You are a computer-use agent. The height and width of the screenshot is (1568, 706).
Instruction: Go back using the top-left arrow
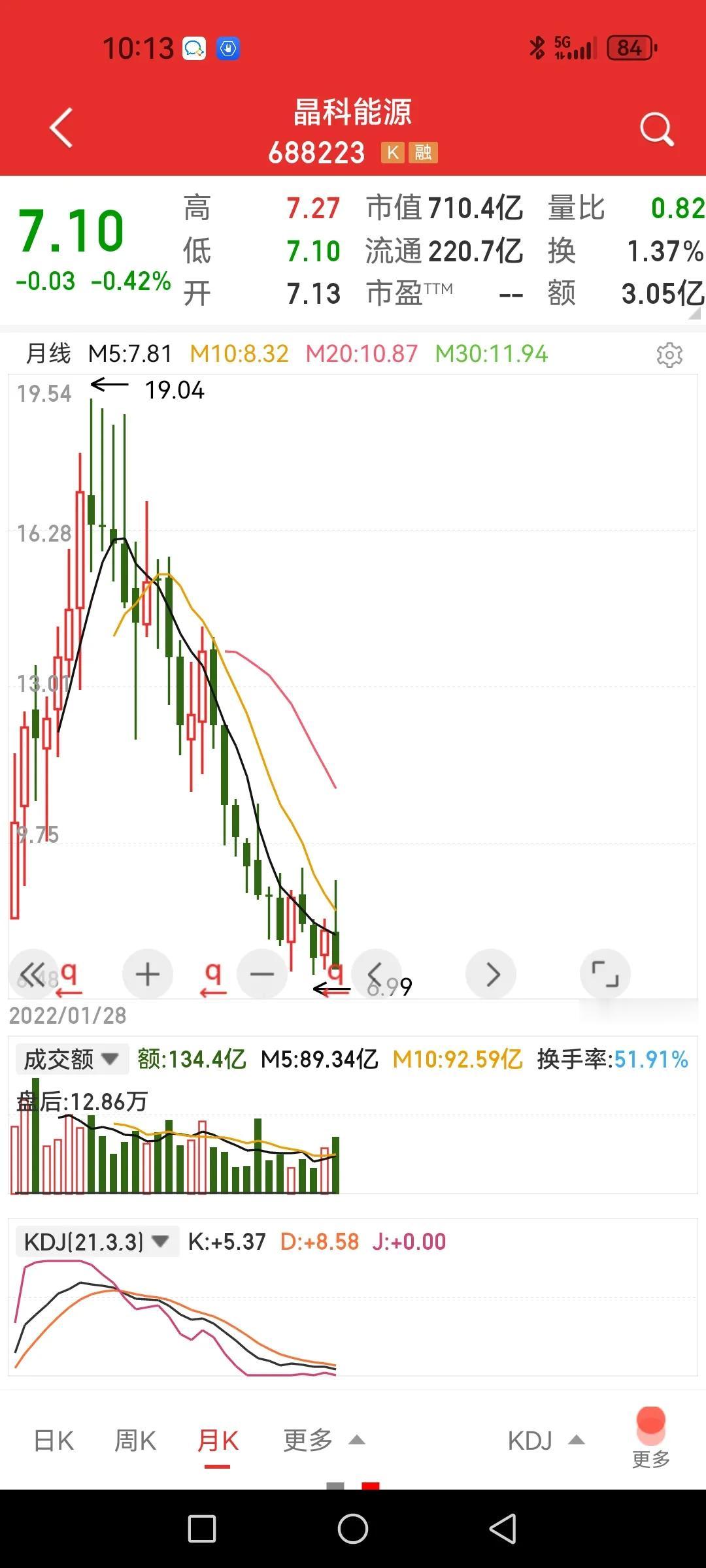(61, 128)
